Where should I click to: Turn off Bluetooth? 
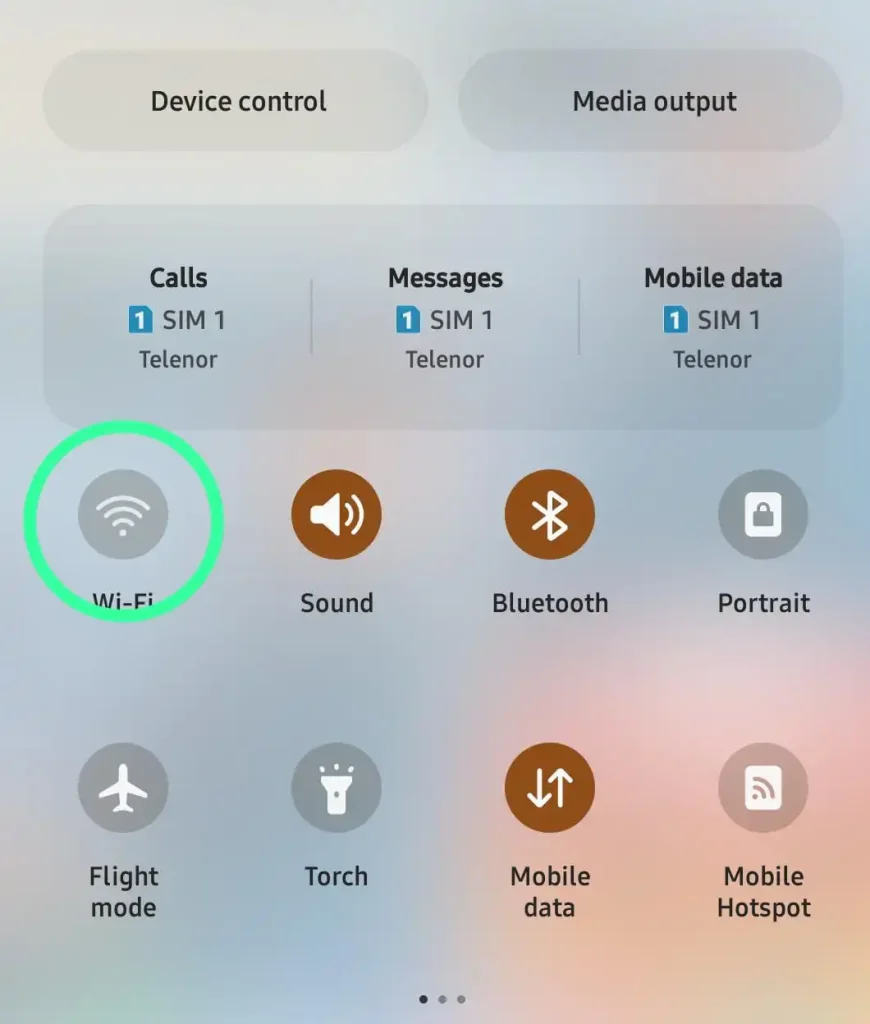pyautogui.click(x=549, y=515)
